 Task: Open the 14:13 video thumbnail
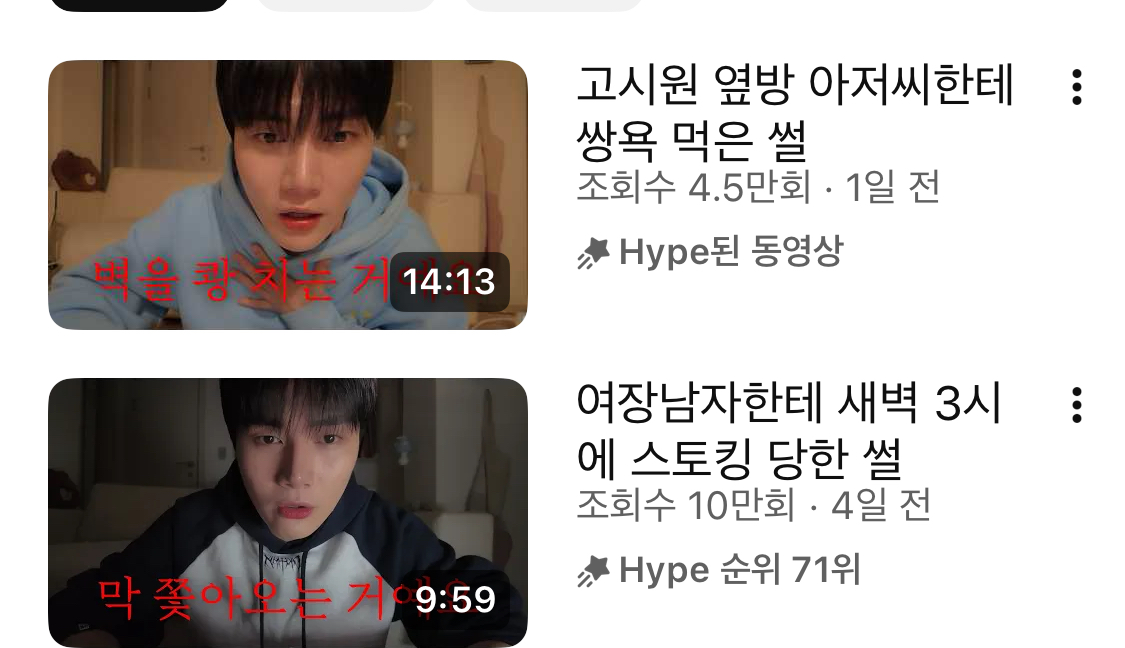(x=287, y=195)
